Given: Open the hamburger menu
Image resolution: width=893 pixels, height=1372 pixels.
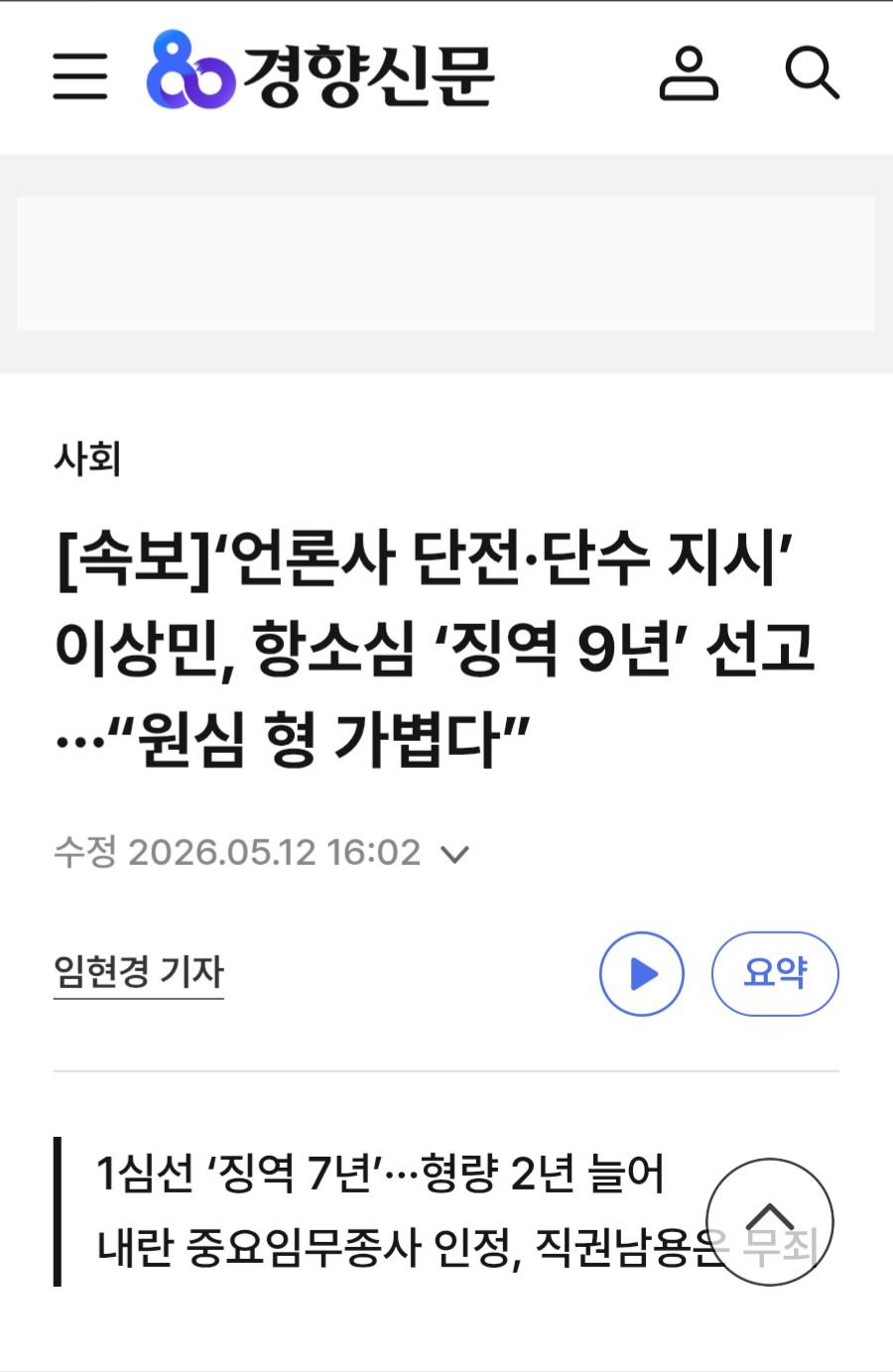Looking at the screenshot, I should (x=79, y=76).
